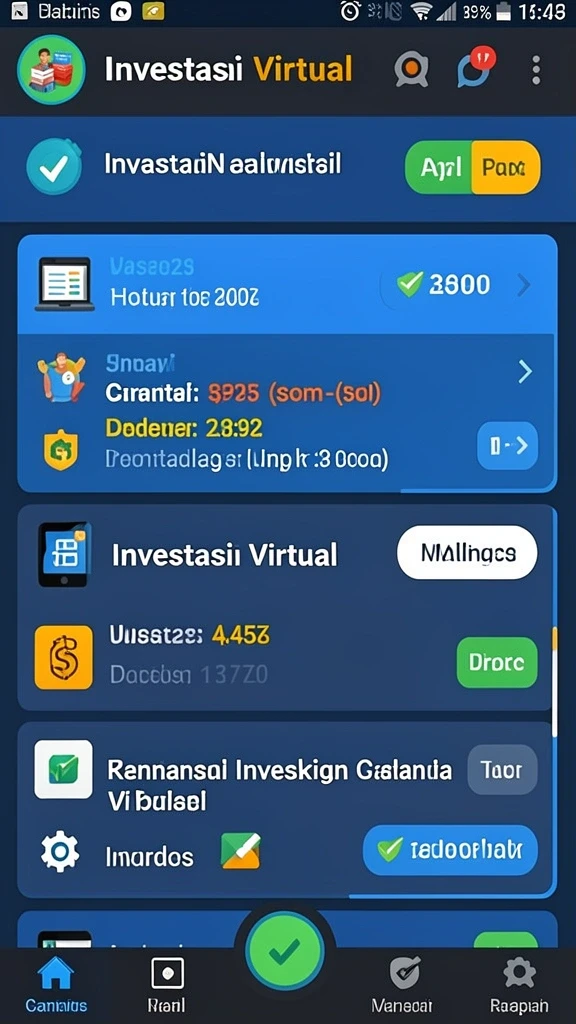
Task: Open the gear icon beside Imardos
Action: 60,852
